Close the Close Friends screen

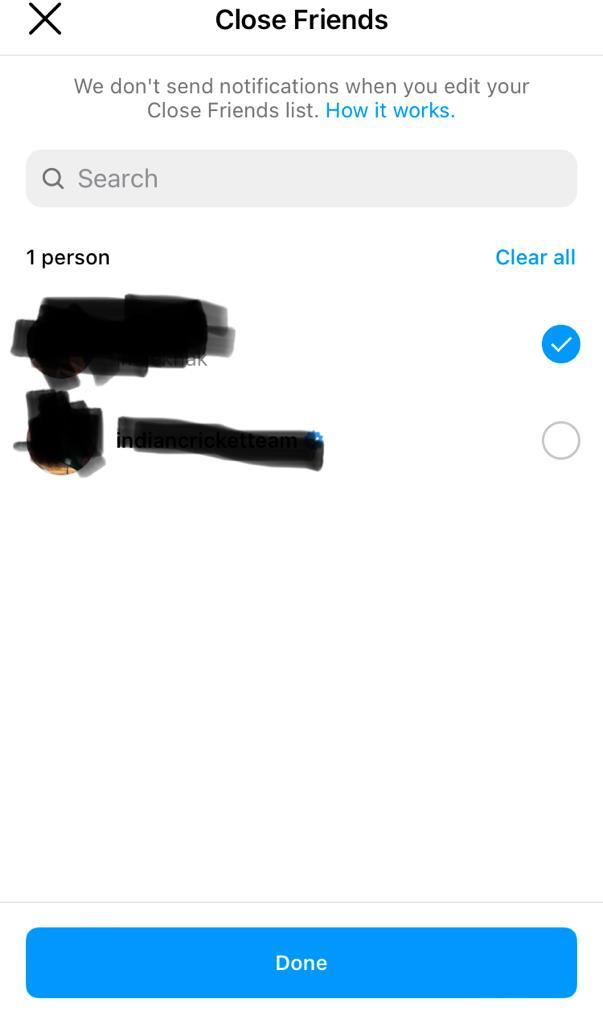pyautogui.click(x=44, y=19)
